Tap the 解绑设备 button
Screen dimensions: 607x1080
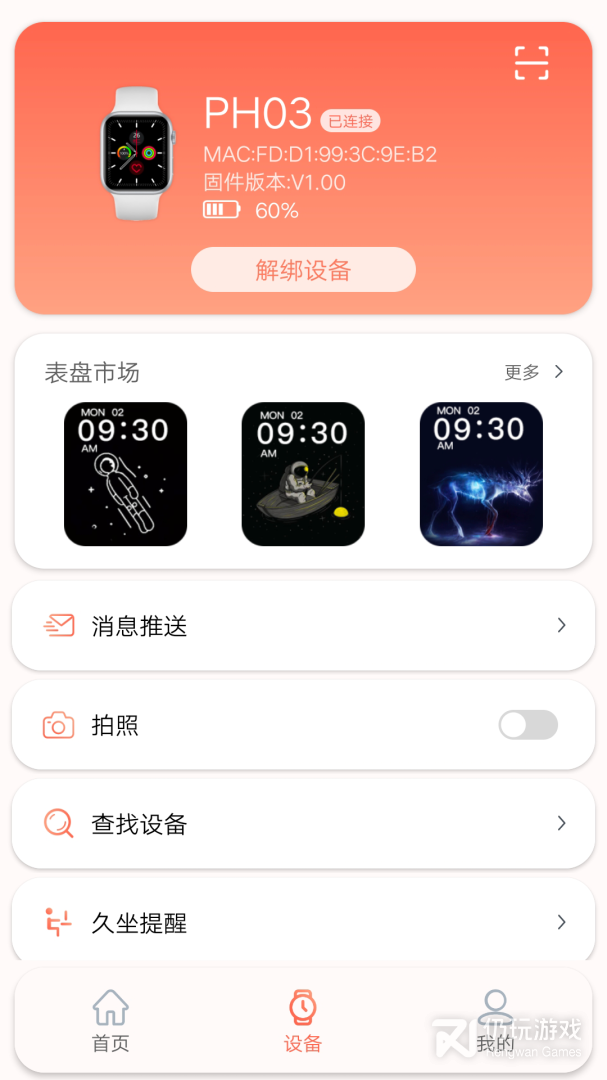(303, 270)
